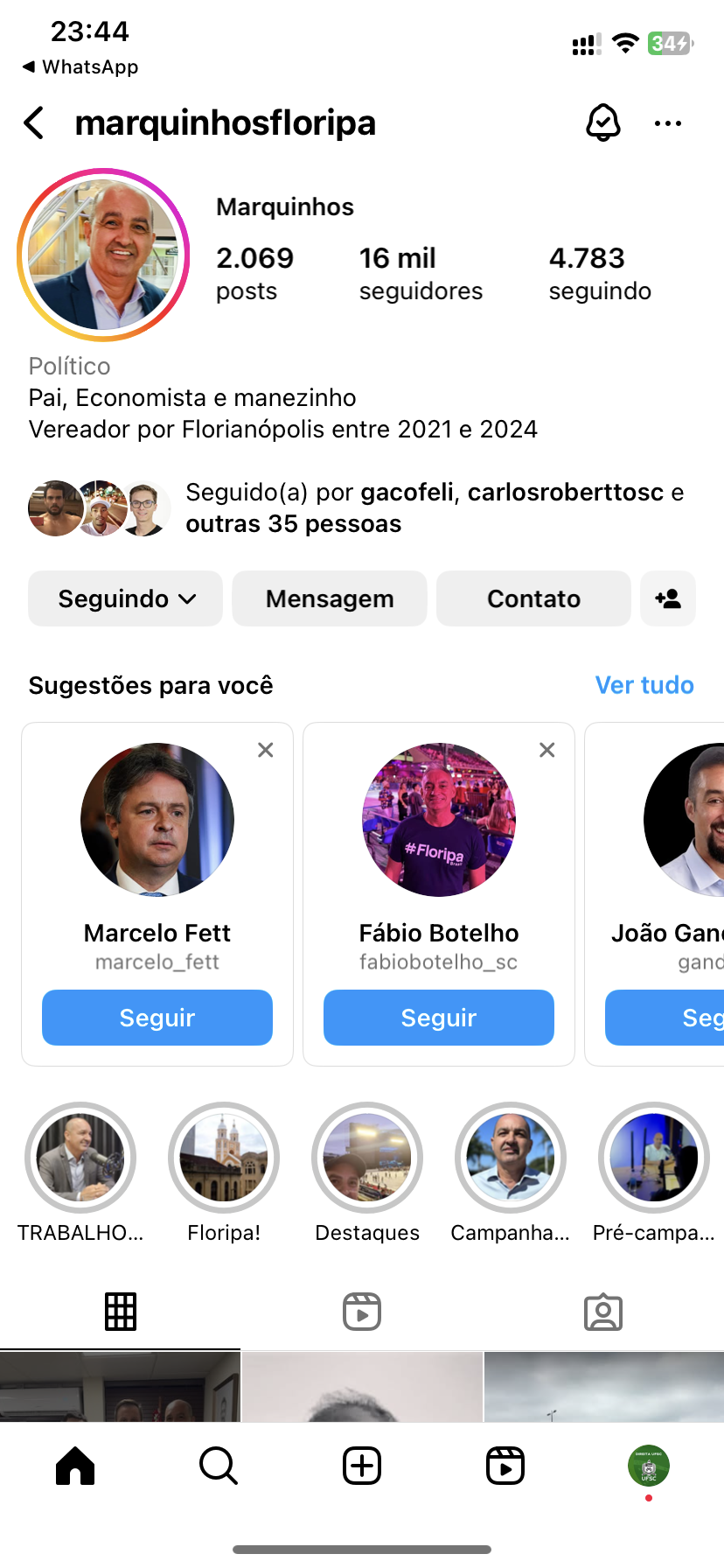Dismiss the Marcelo Fett suggestion
The height and width of the screenshot is (1568, 724).
[266, 750]
